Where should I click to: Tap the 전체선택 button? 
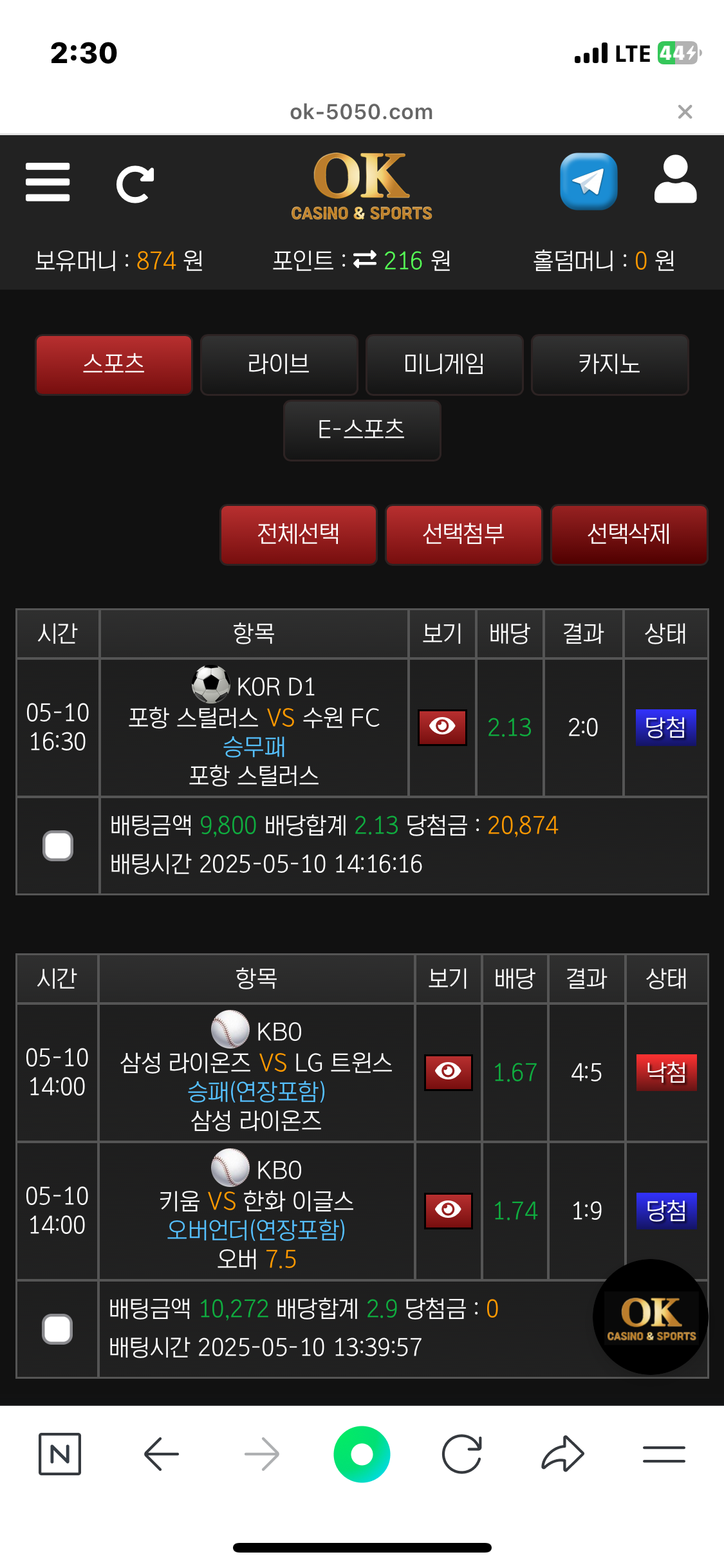298,534
